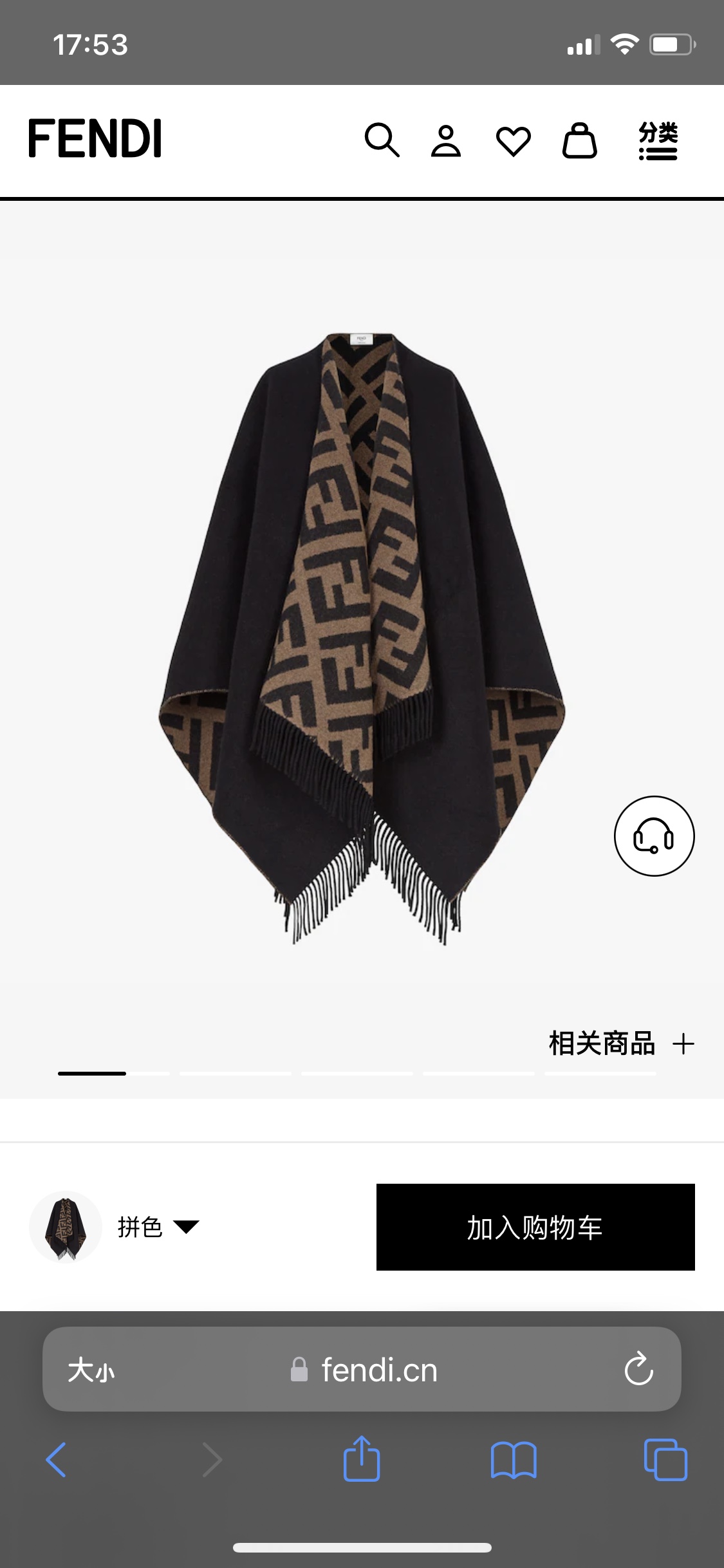Screen dimensions: 724x1568
Task: Open the 拼色 color dropdown
Action: pyautogui.click(x=158, y=1227)
